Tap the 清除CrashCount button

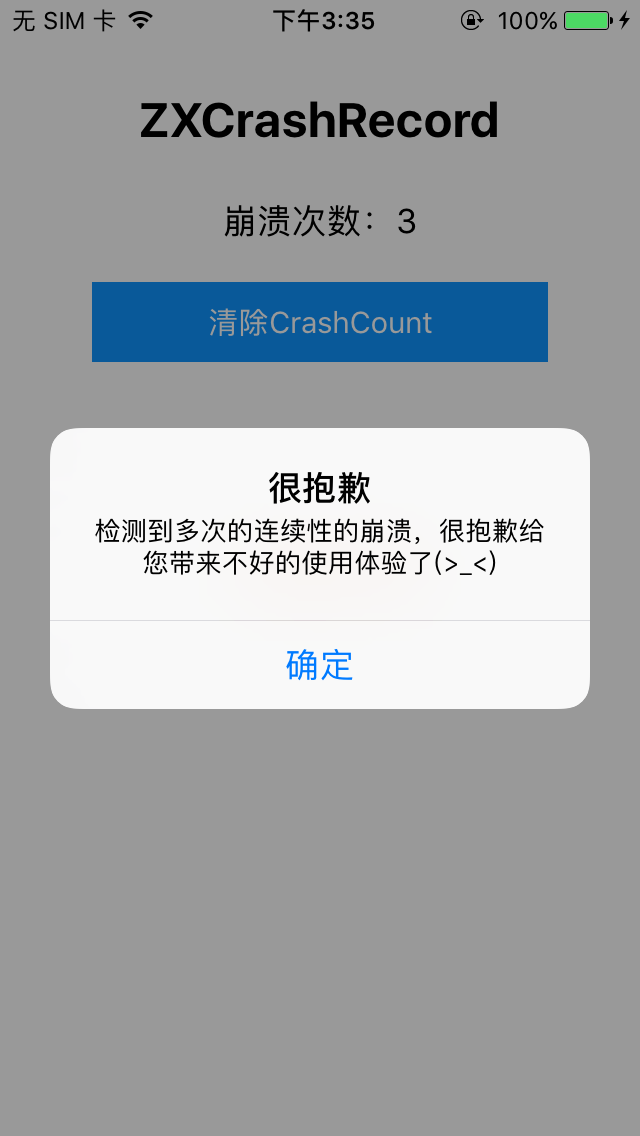pyautogui.click(x=320, y=322)
